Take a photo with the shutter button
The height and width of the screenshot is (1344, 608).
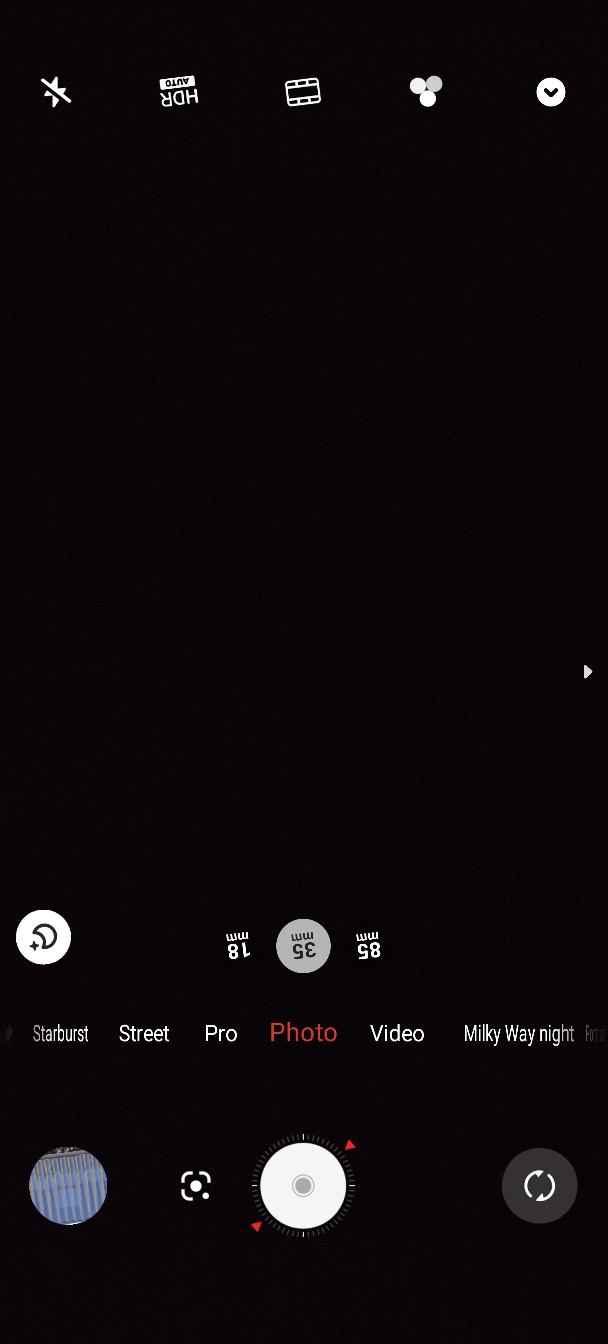click(303, 1186)
